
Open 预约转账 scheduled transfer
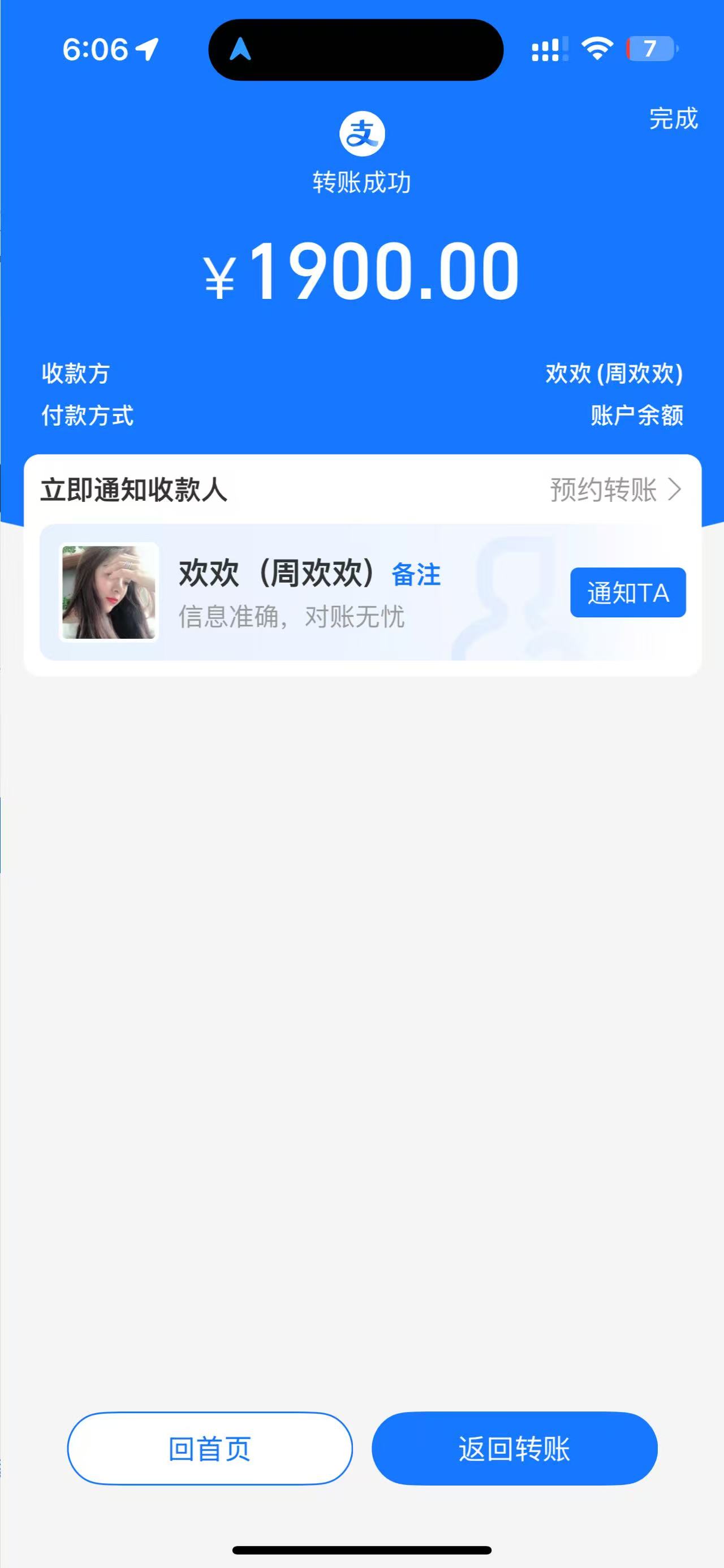(615, 490)
